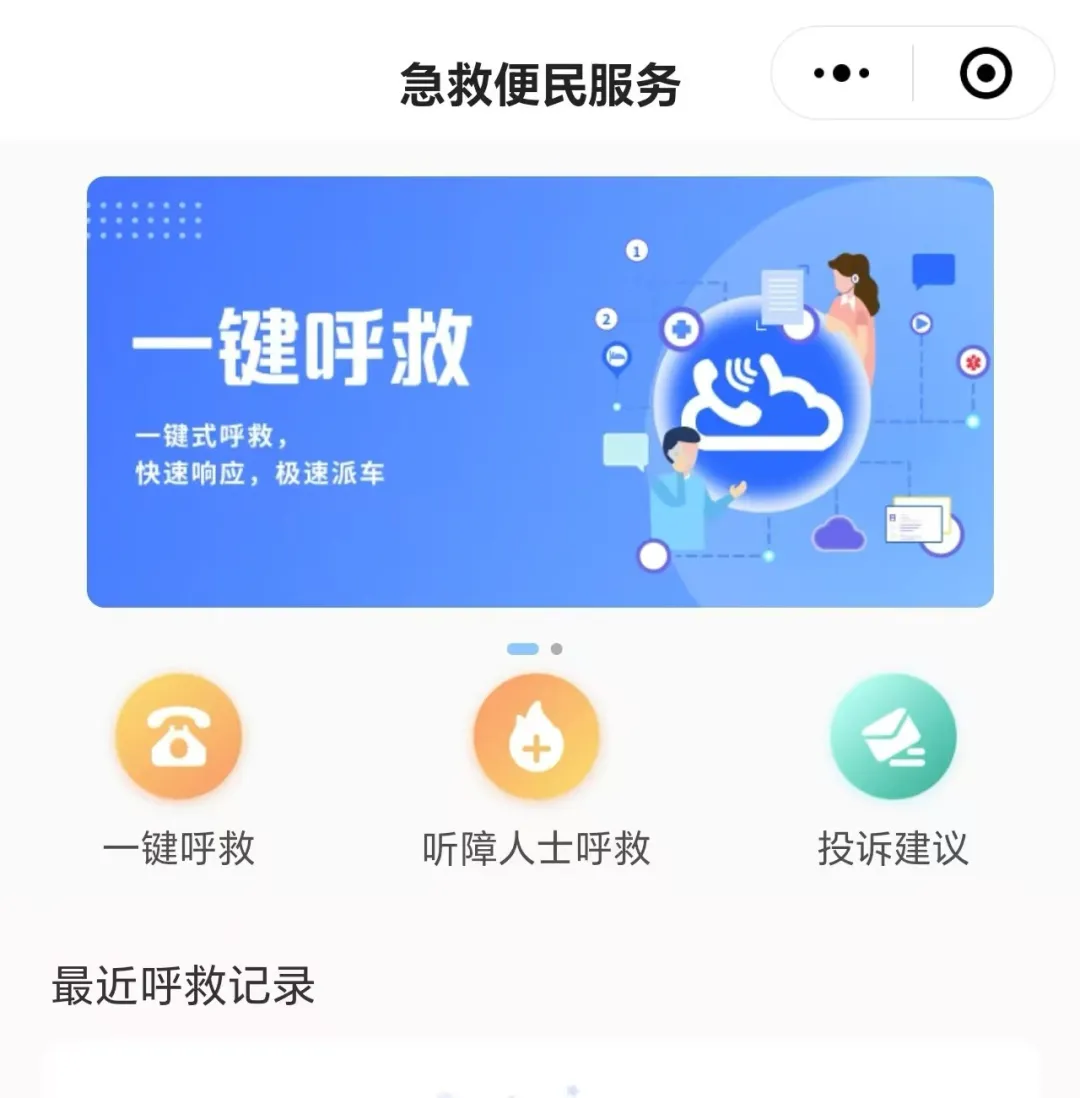Open the 一键呼救 promotional banner

point(540,390)
